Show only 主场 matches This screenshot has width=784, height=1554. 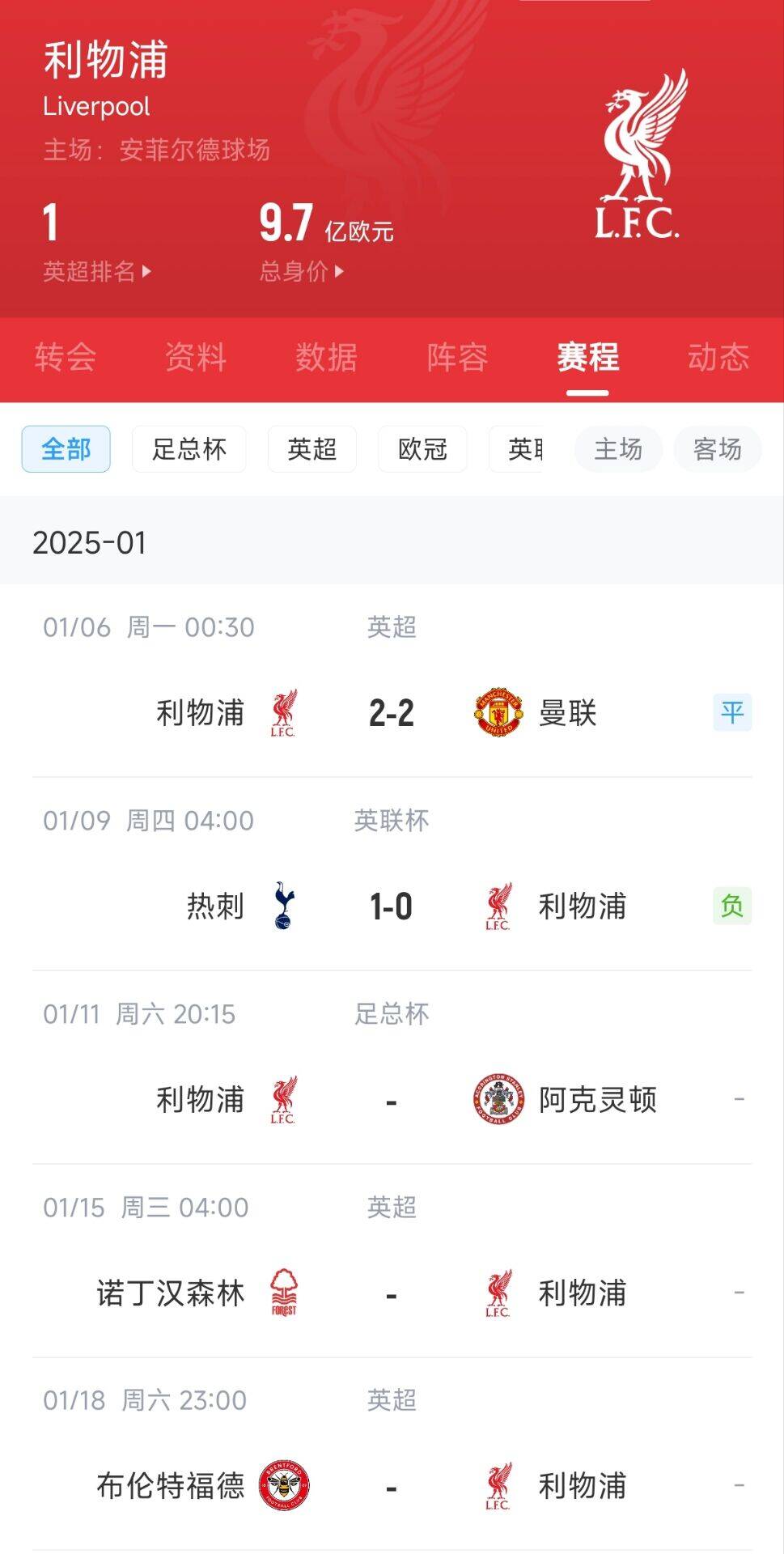point(618,449)
